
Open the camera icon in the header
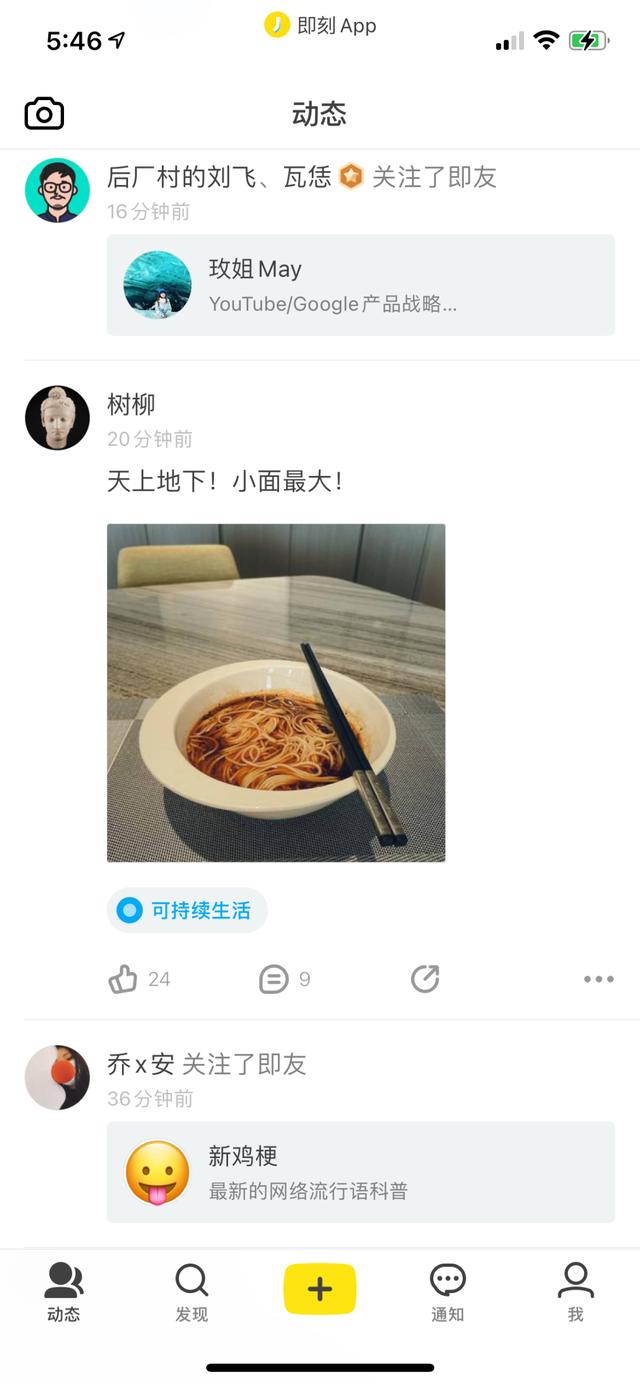[44, 114]
